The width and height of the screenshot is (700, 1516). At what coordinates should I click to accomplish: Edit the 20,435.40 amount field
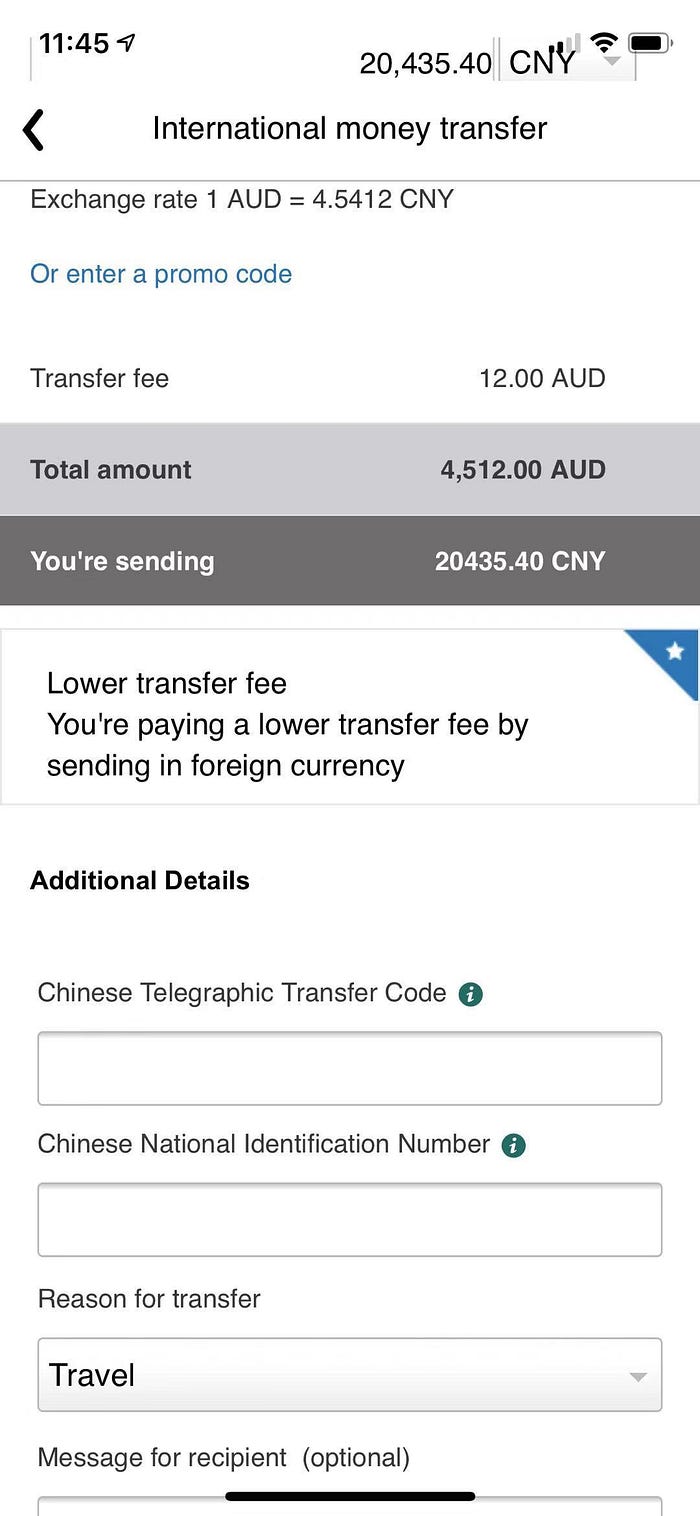(425, 63)
